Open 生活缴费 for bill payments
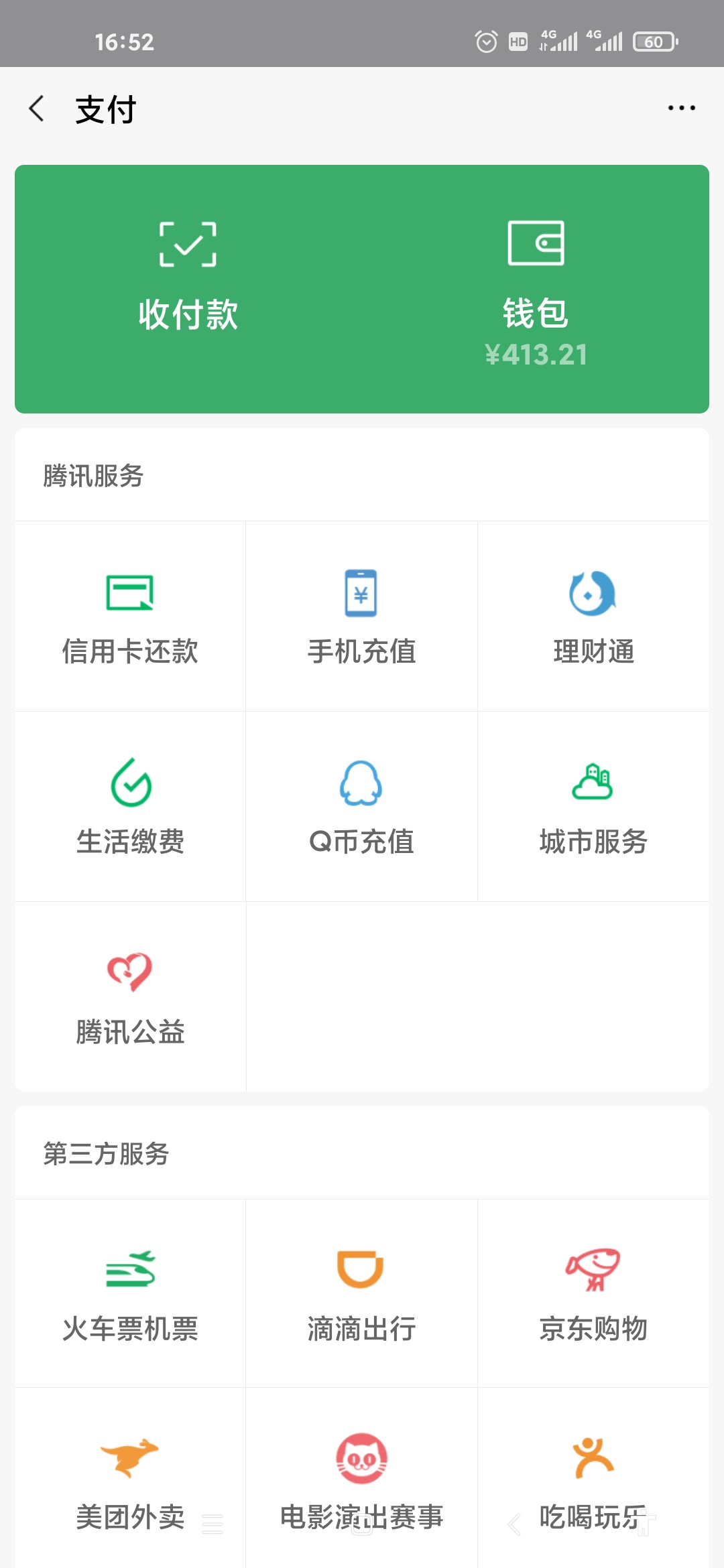The width and height of the screenshot is (724, 1568). pos(130,807)
